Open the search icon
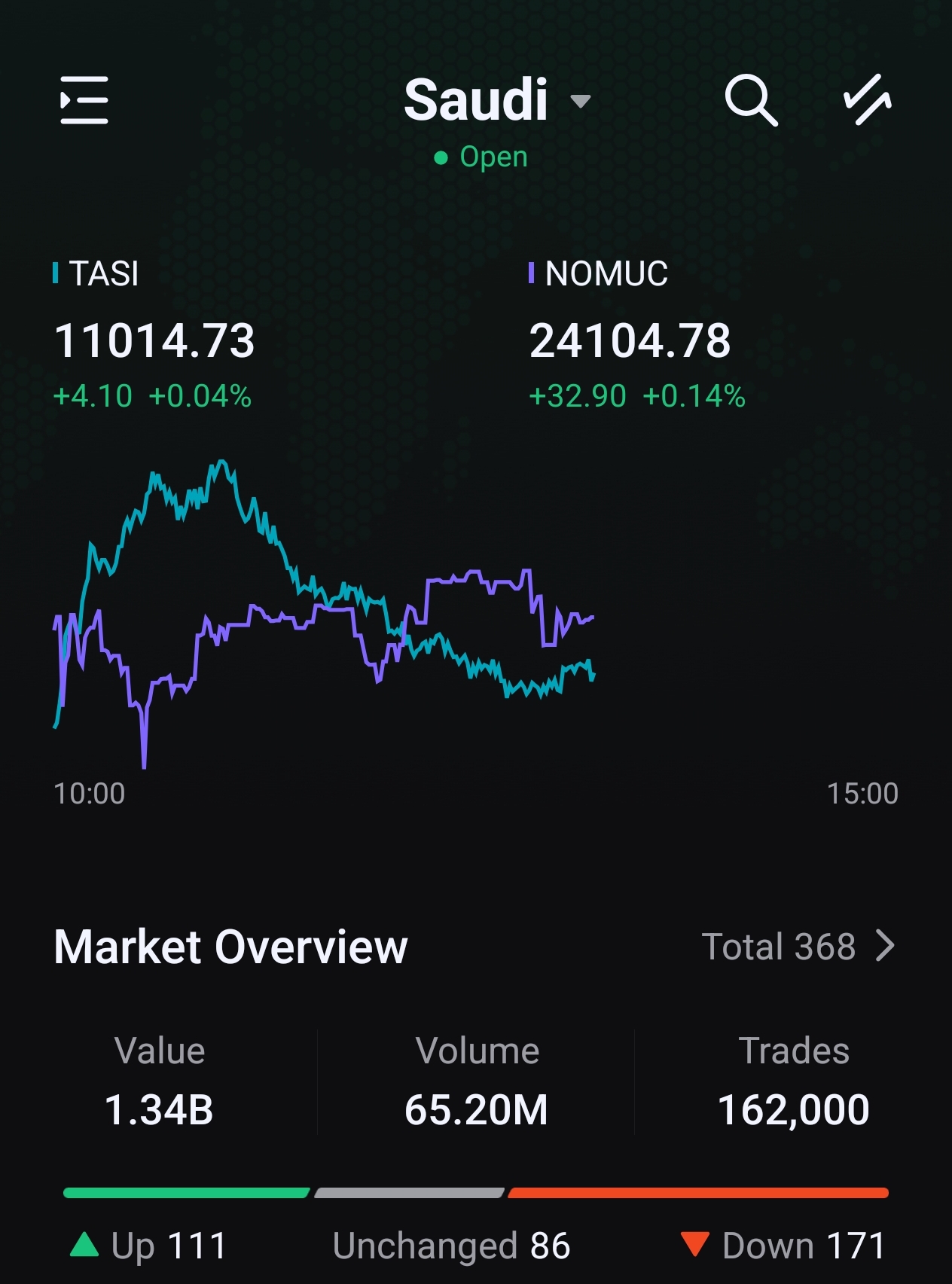This screenshot has width=952, height=1284. click(750, 99)
